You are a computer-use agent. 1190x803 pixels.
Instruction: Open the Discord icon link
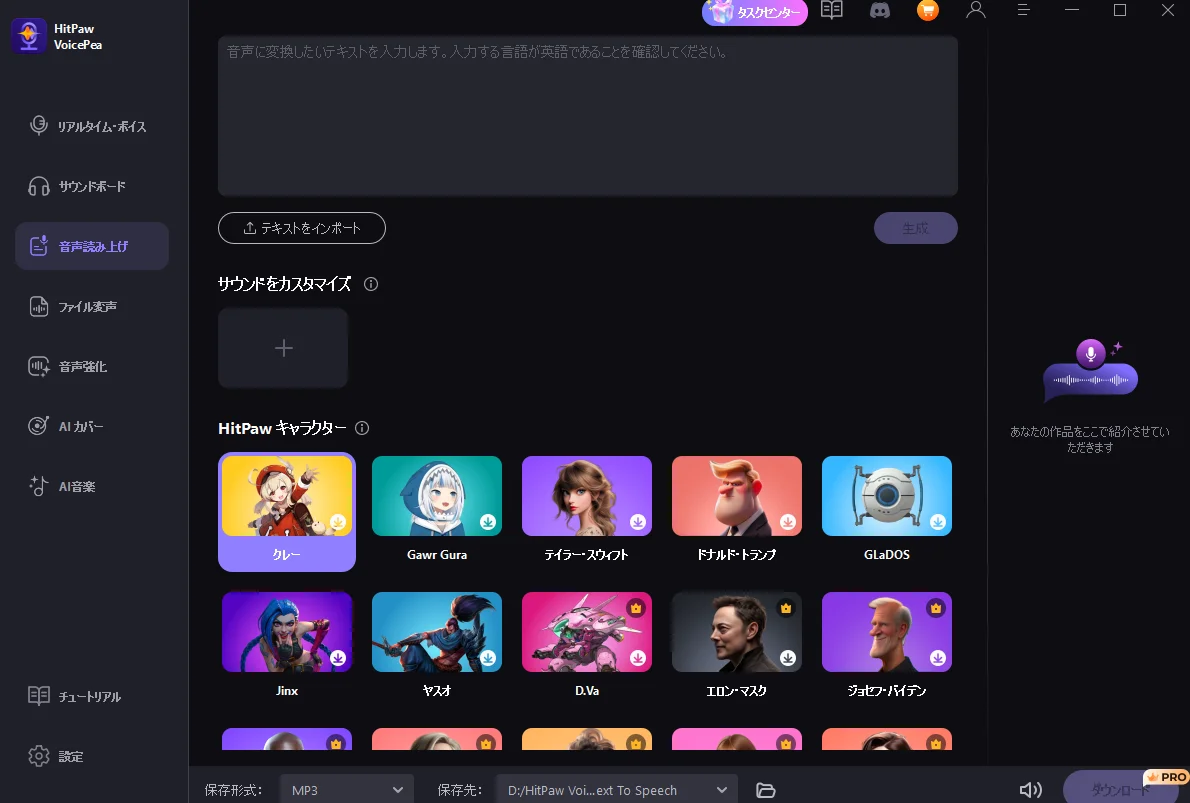point(880,11)
